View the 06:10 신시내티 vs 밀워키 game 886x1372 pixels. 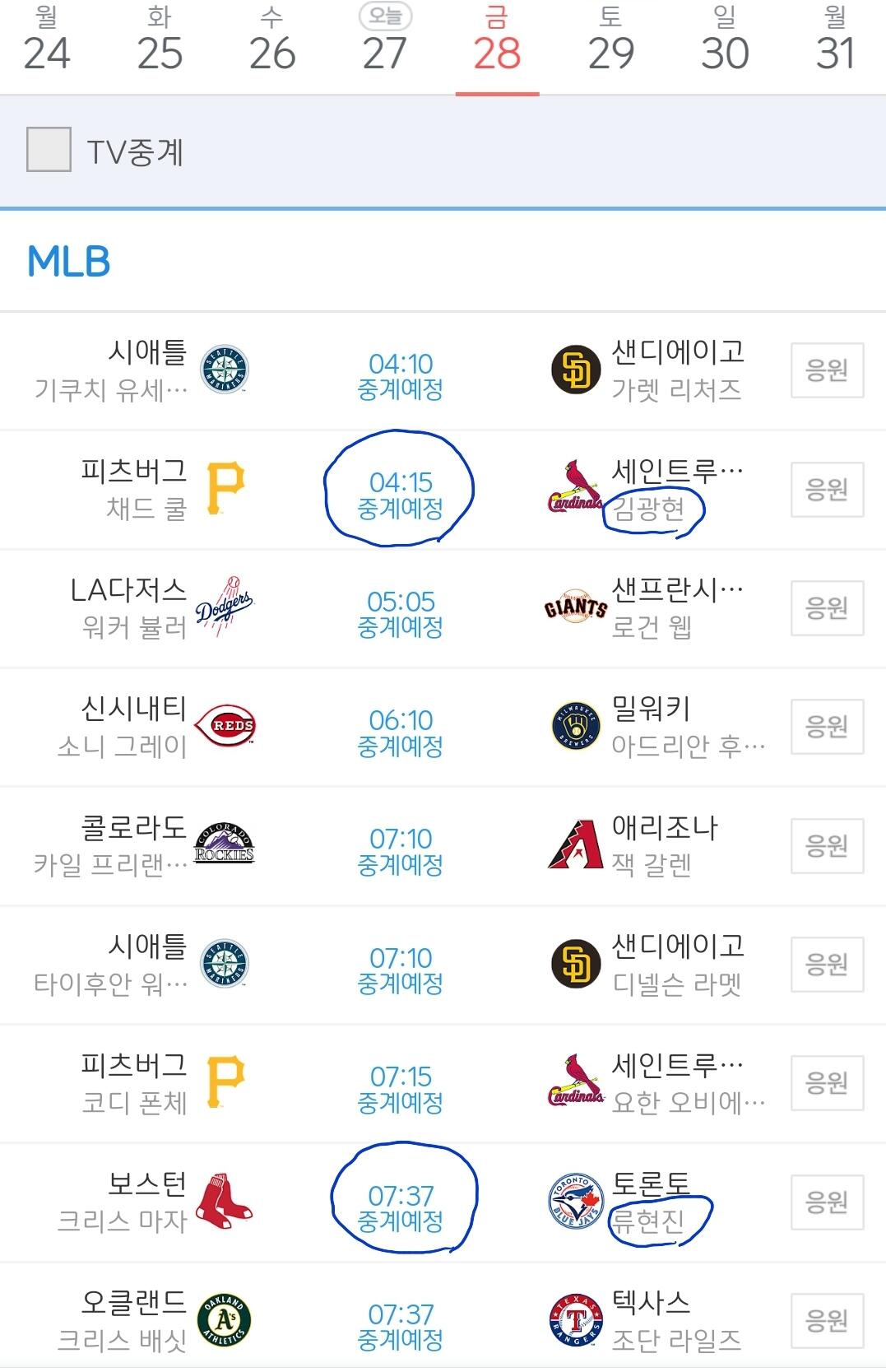click(x=401, y=732)
